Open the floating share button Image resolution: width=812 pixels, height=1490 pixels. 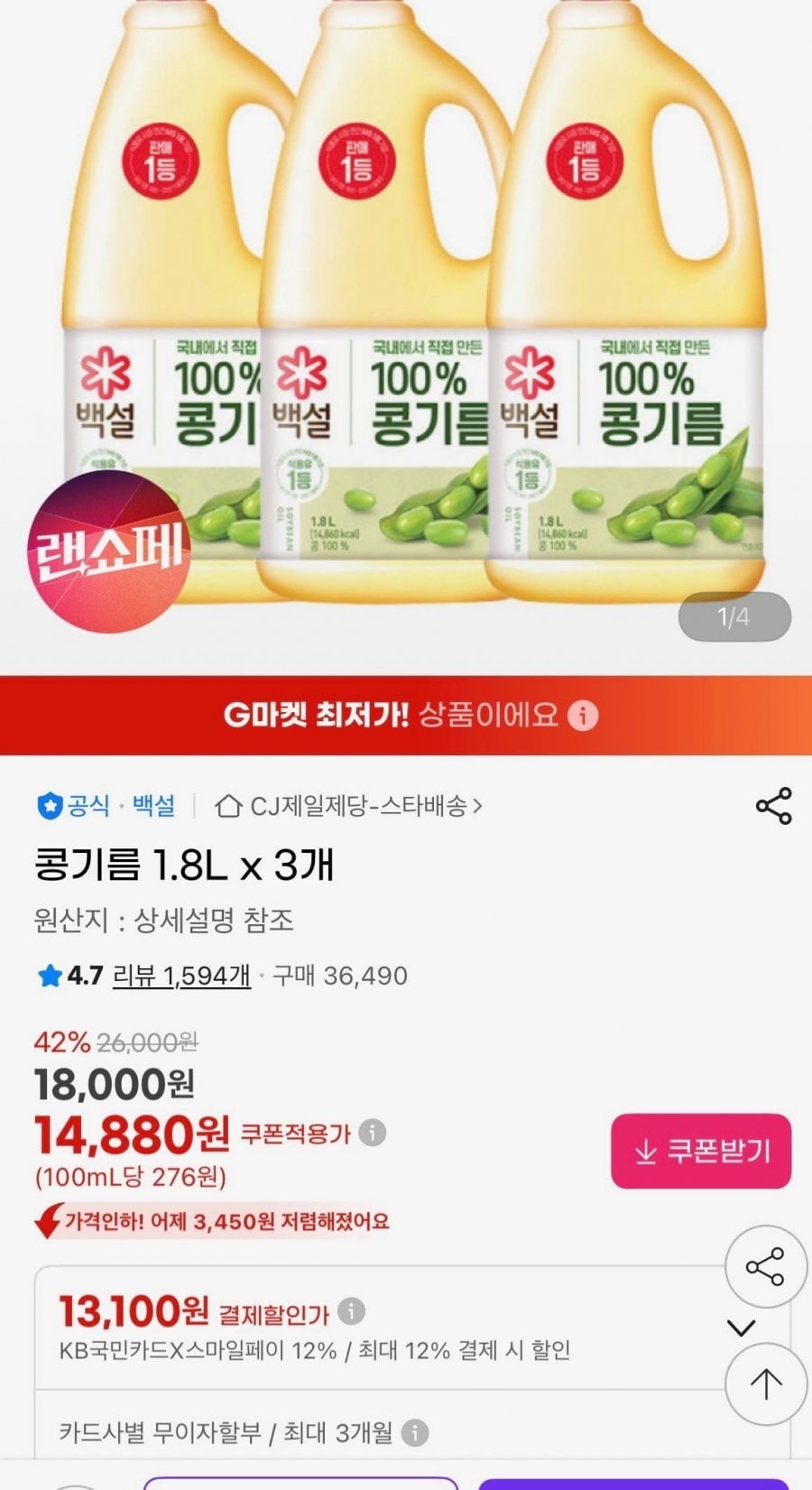[765, 1266]
